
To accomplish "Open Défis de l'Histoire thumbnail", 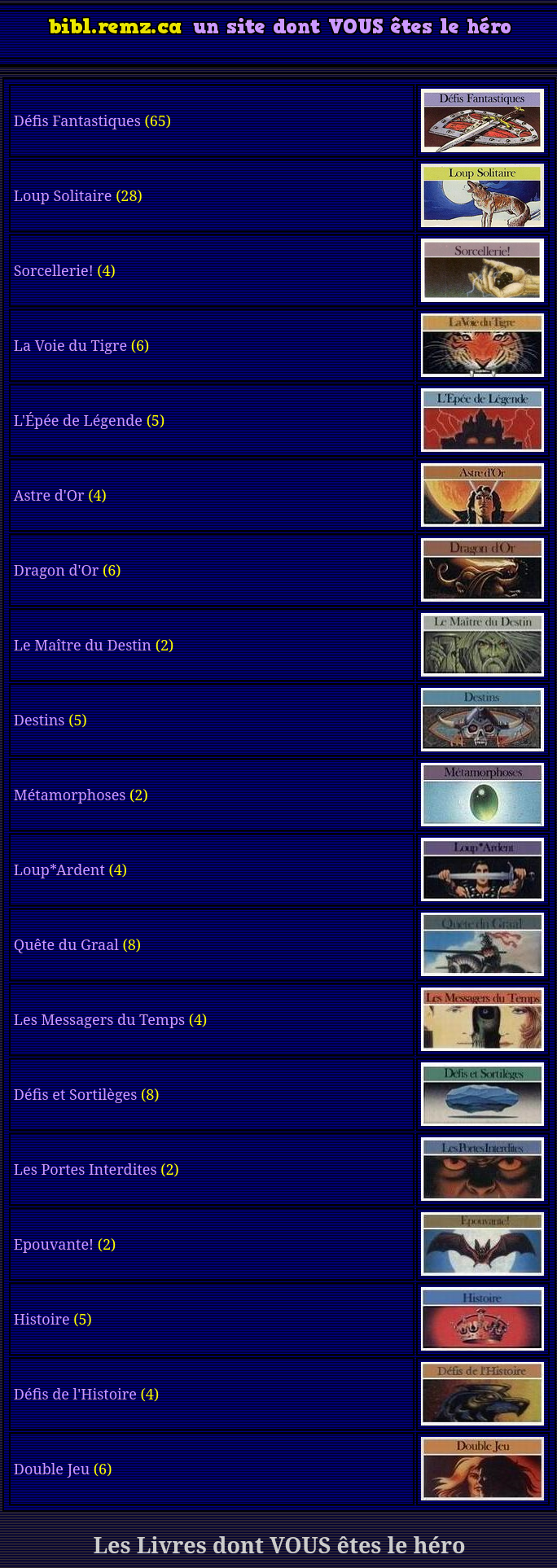I will [x=482, y=1395].
